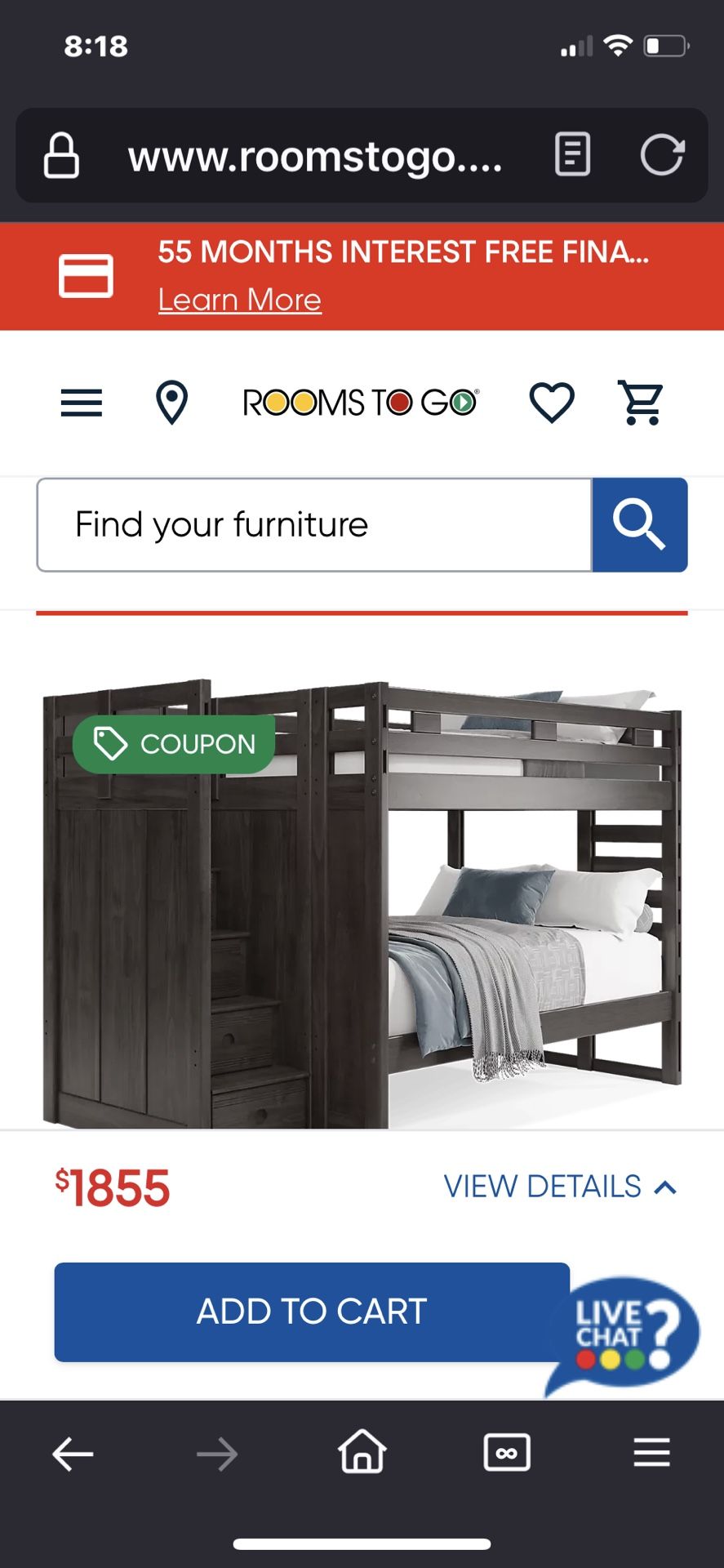Edit the roomstogo address bar URL
This screenshot has width=724, height=1568.
pyautogui.click(x=315, y=156)
